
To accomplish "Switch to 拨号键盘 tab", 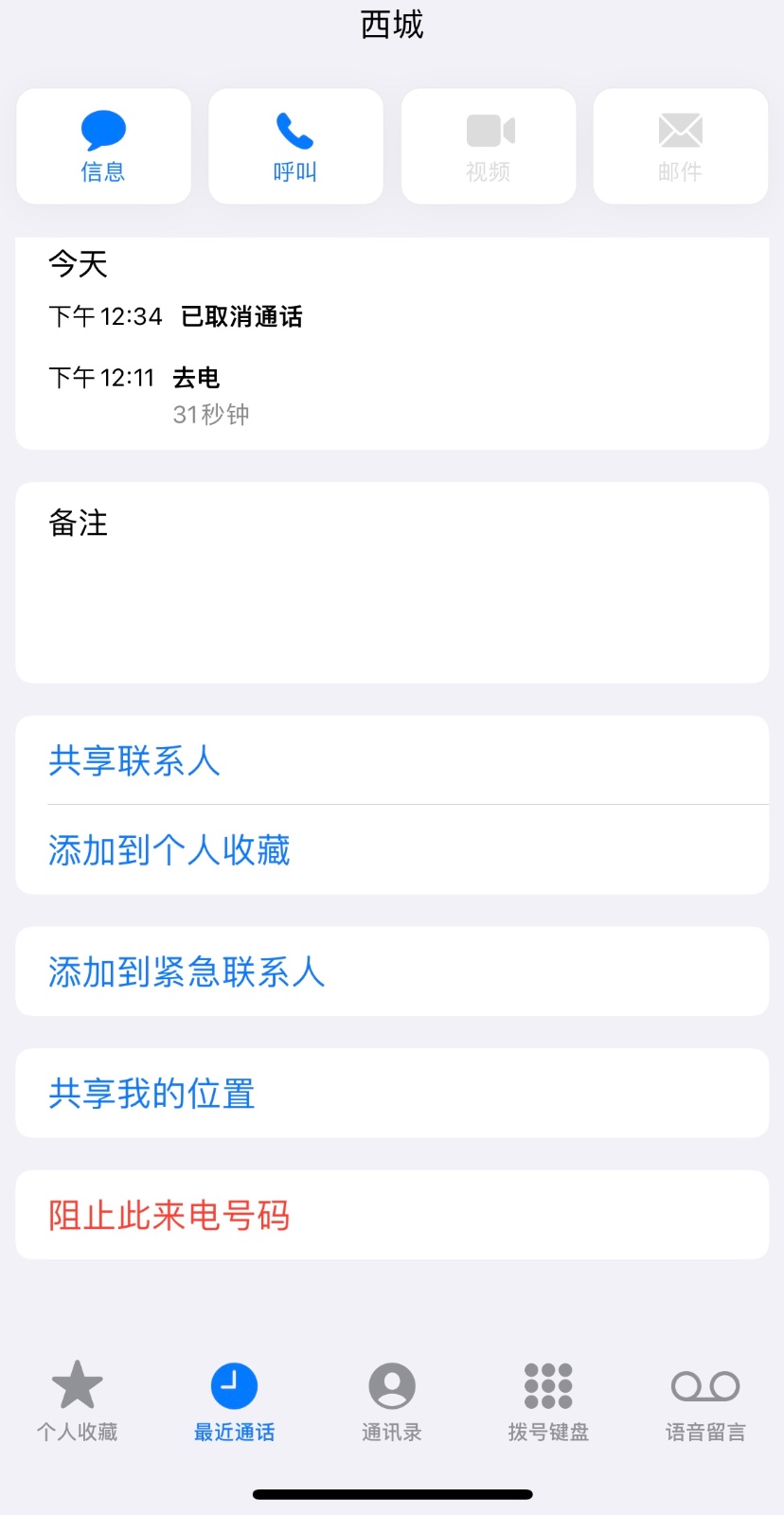I will click(548, 1400).
